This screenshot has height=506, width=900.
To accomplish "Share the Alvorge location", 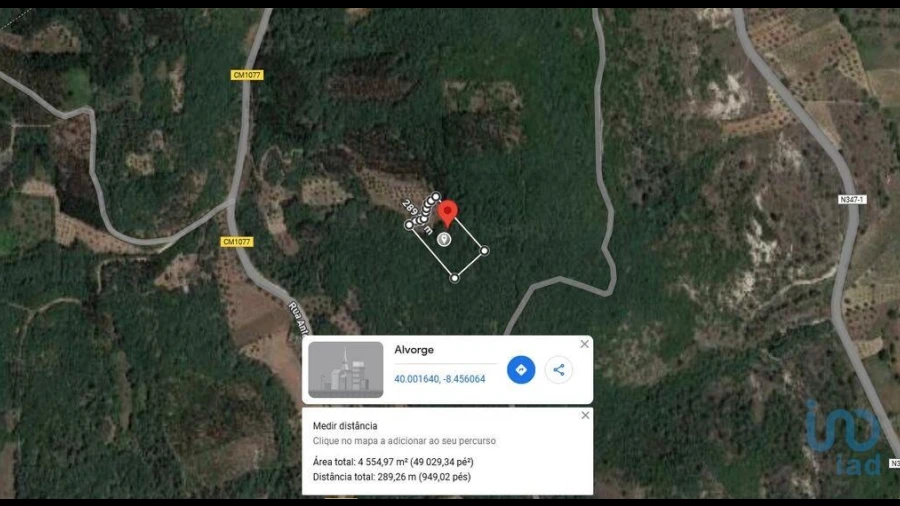I will pos(558,370).
